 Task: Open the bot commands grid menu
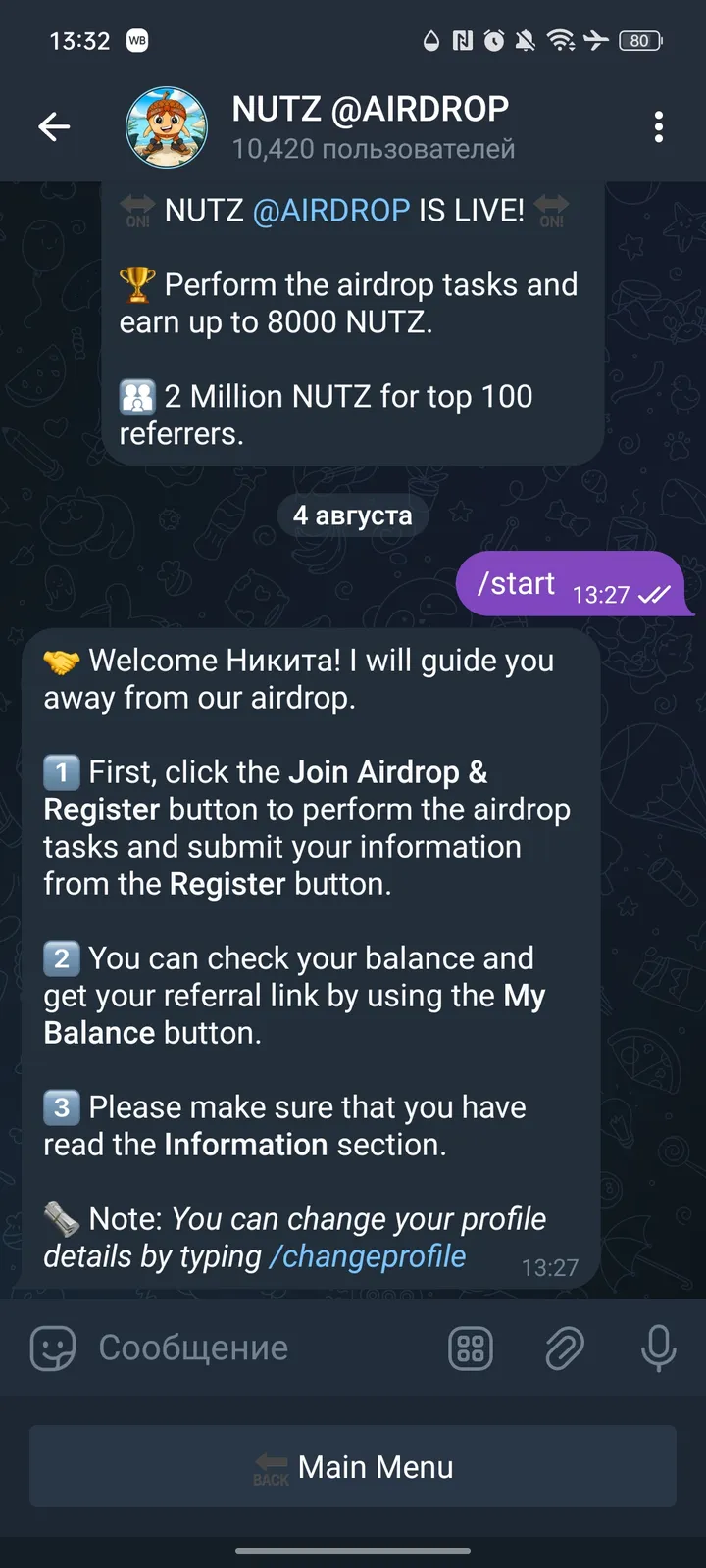(471, 1347)
